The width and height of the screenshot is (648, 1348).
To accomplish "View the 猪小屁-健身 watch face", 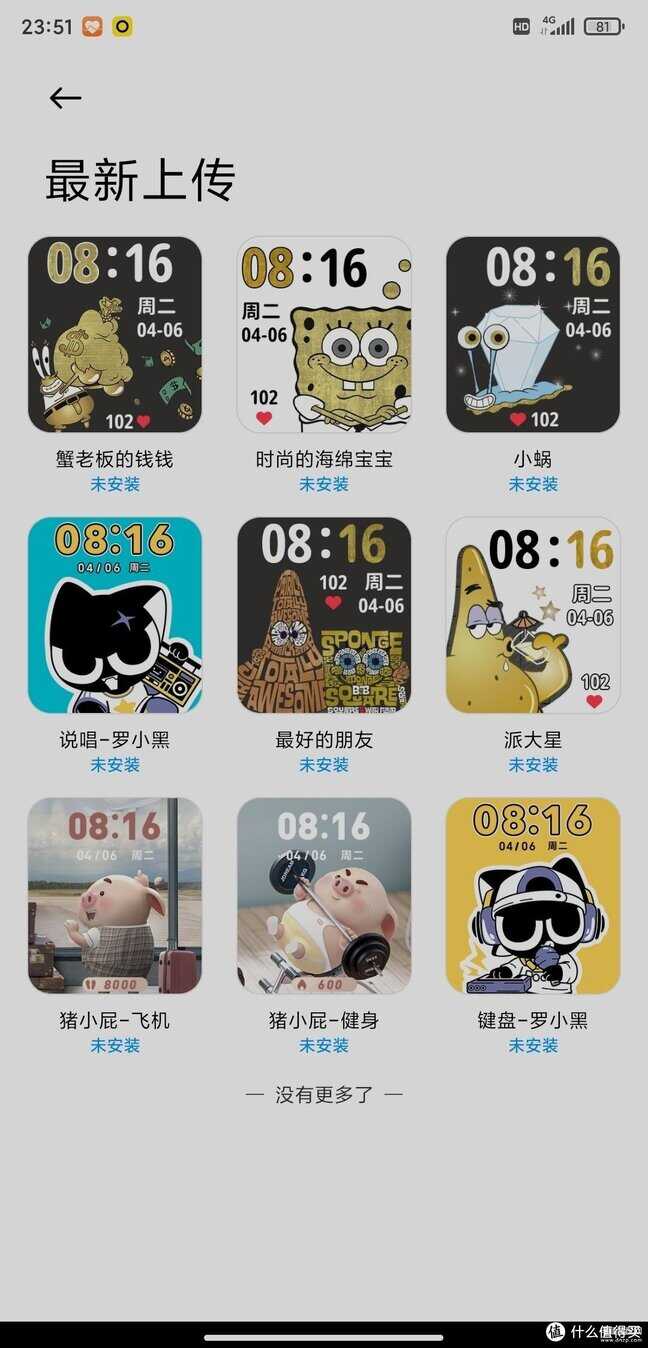I will click(324, 896).
